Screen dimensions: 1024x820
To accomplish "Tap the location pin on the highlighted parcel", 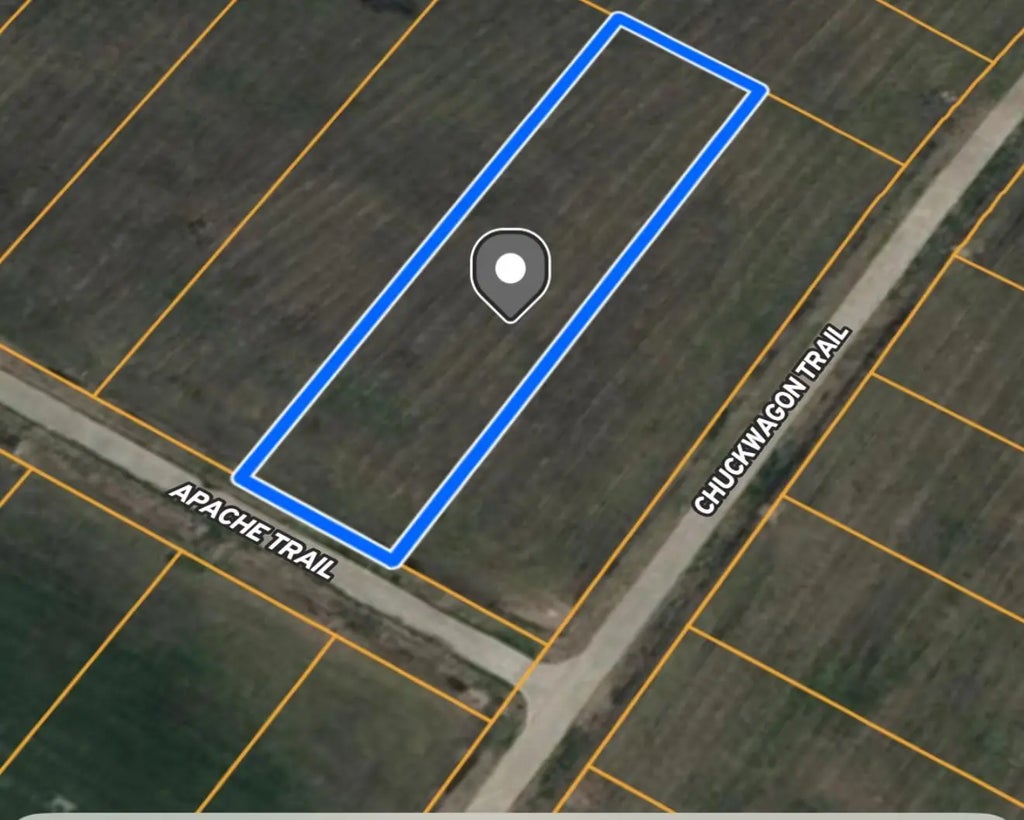I will pos(510,272).
